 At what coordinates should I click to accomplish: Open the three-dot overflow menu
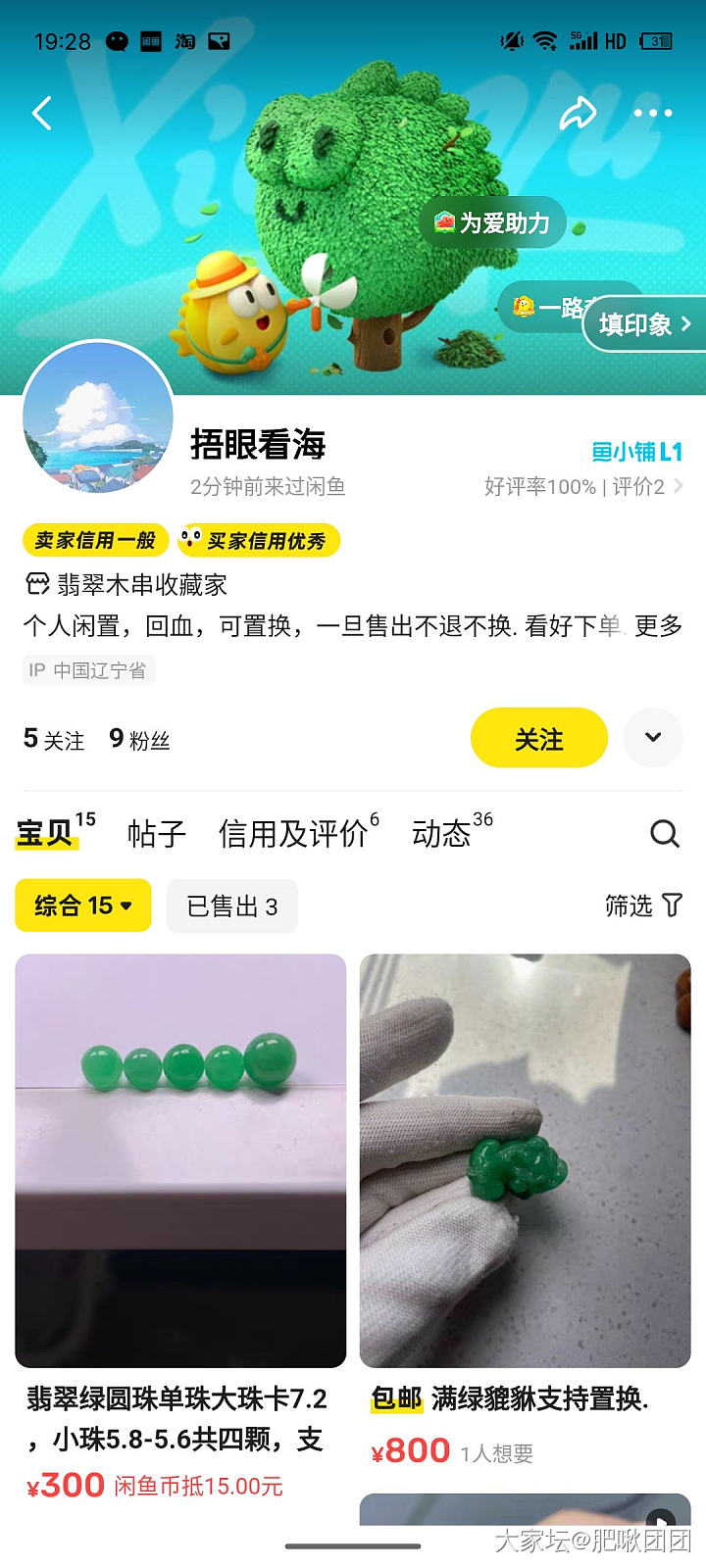click(653, 114)
